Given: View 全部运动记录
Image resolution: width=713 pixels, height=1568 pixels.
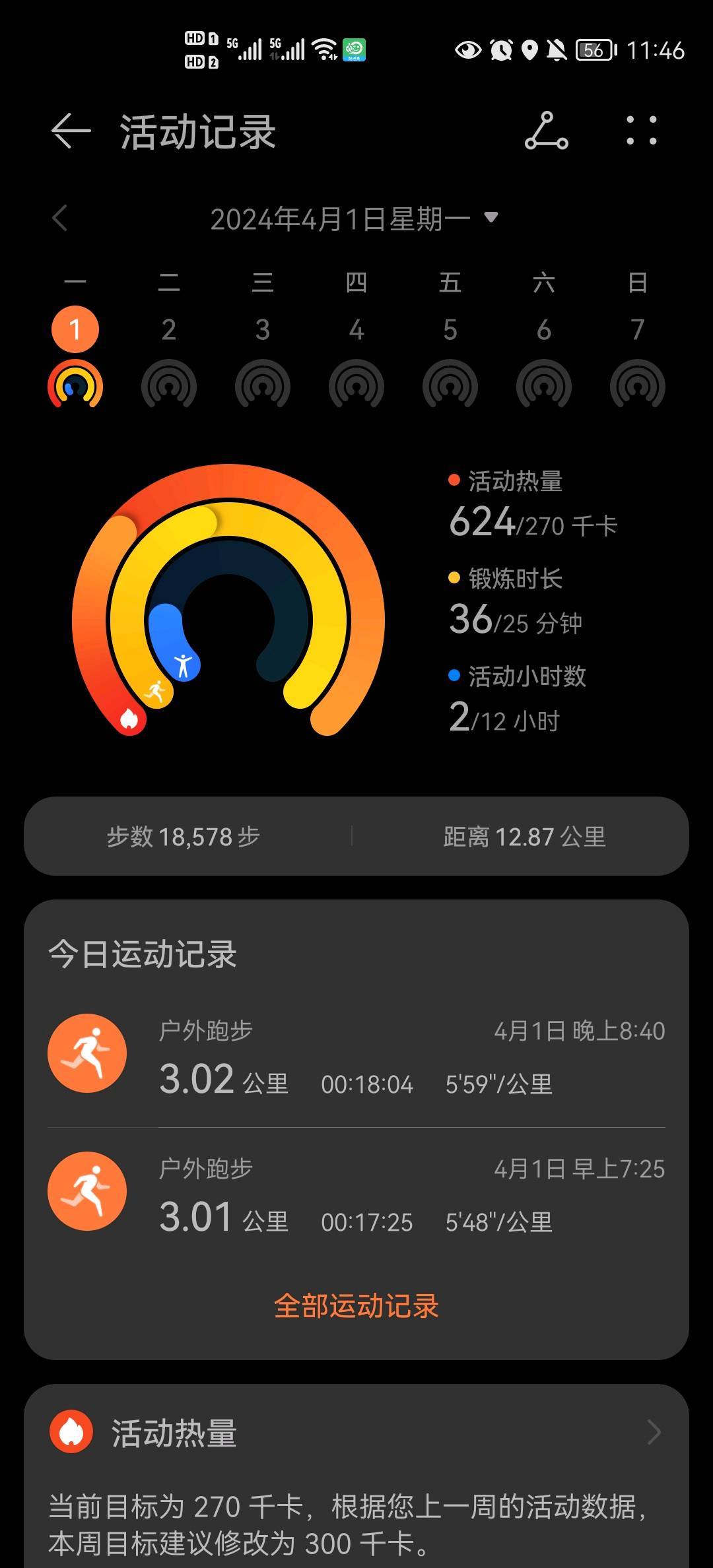Looking at the screenshot, I should [x=356, y=1306].
